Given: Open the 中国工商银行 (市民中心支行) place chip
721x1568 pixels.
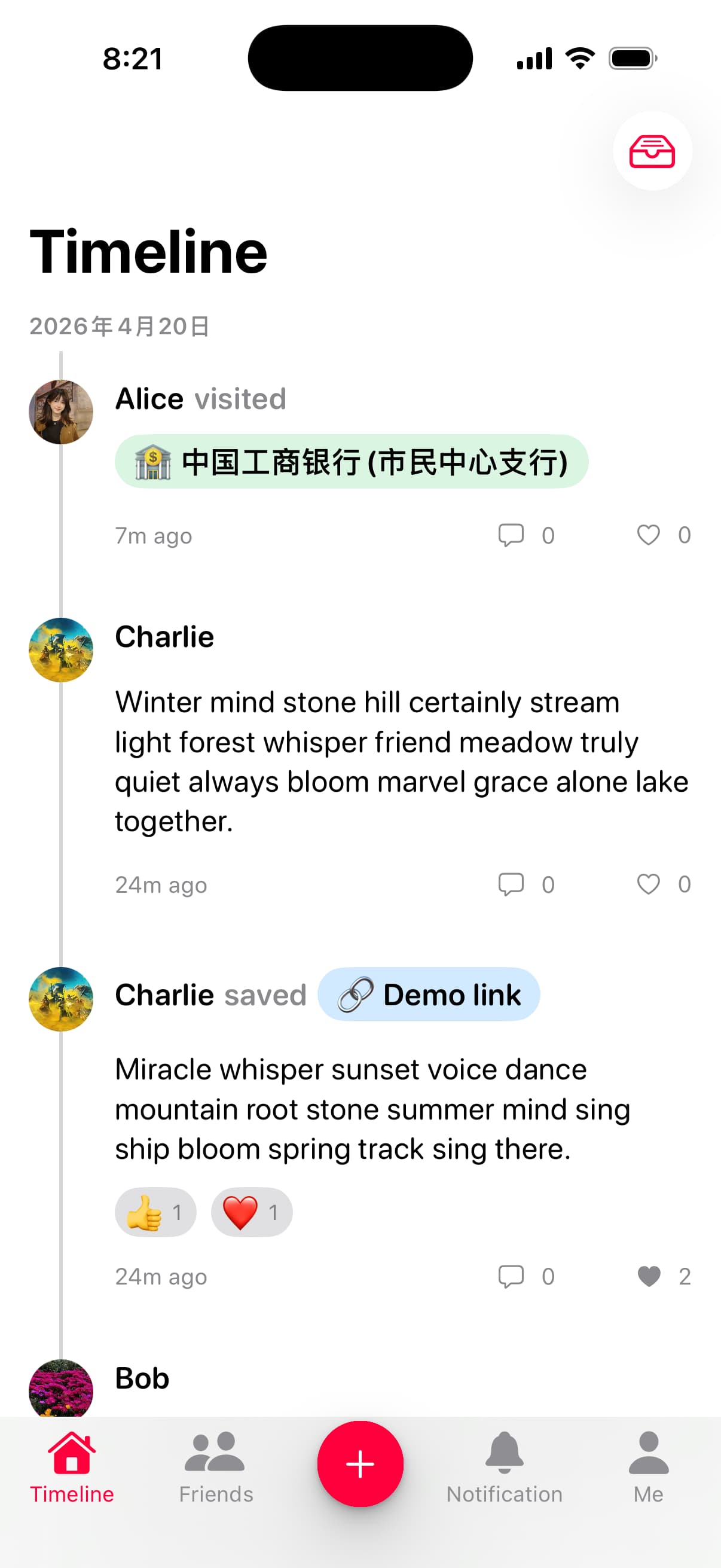Looking at the screenshot, I should point(351,462).
